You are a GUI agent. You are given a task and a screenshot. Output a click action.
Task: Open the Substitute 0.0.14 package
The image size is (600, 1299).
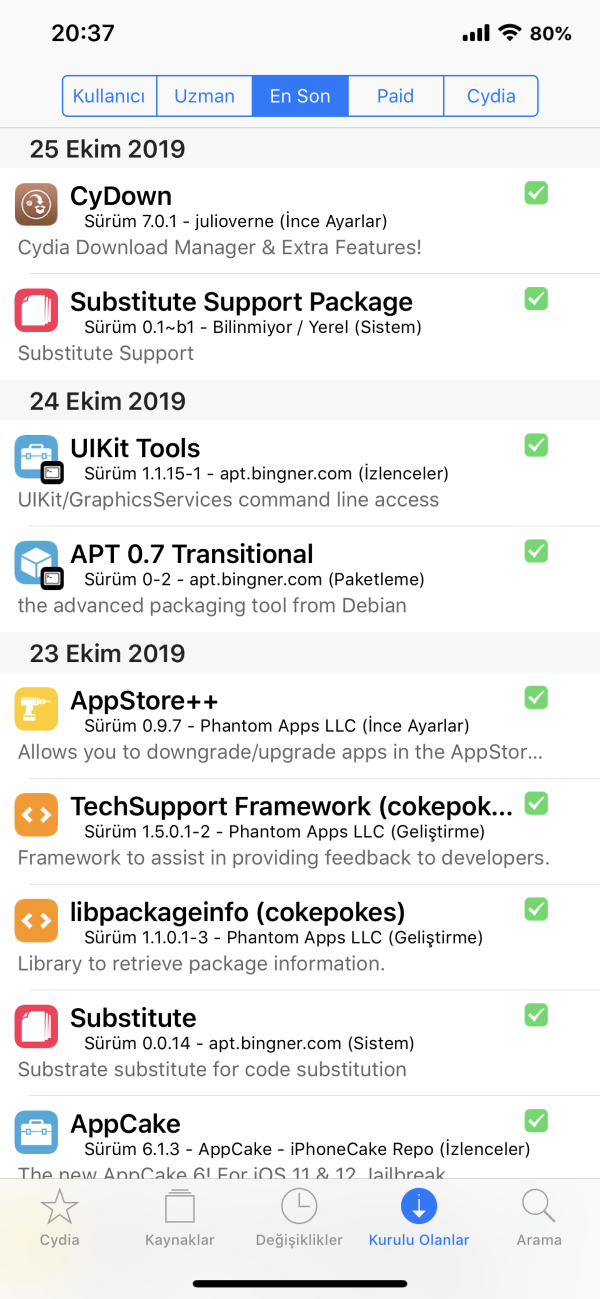280,1042
